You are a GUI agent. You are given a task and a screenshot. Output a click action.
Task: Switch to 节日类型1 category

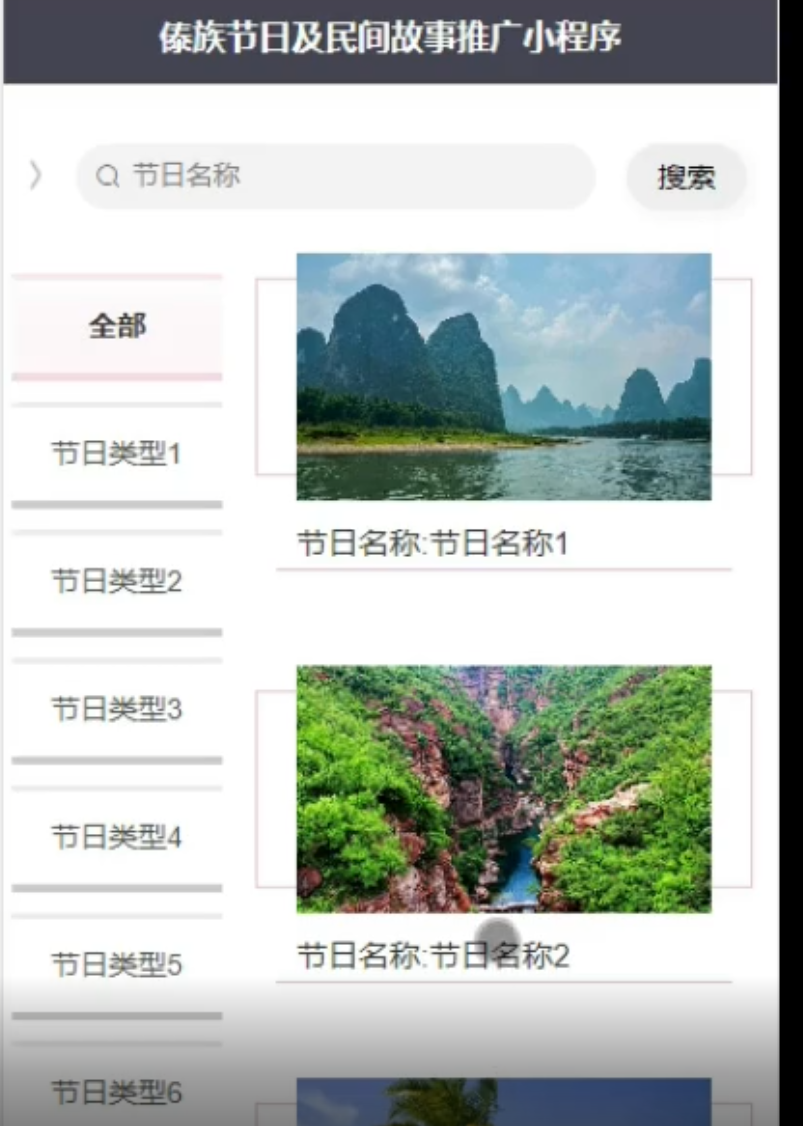[117, 455]
